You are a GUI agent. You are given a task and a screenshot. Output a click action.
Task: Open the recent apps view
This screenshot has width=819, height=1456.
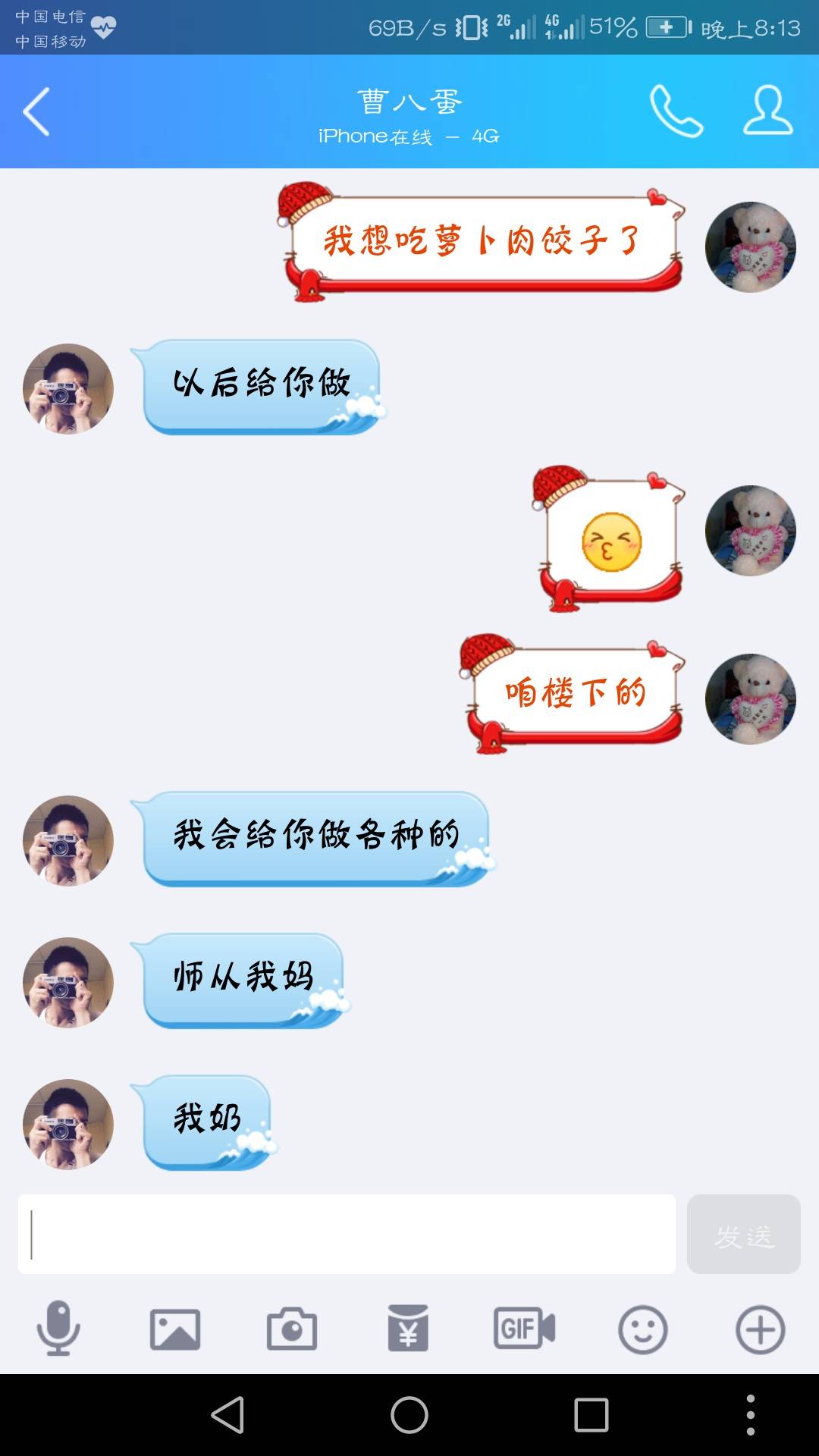coord(591,1415)
